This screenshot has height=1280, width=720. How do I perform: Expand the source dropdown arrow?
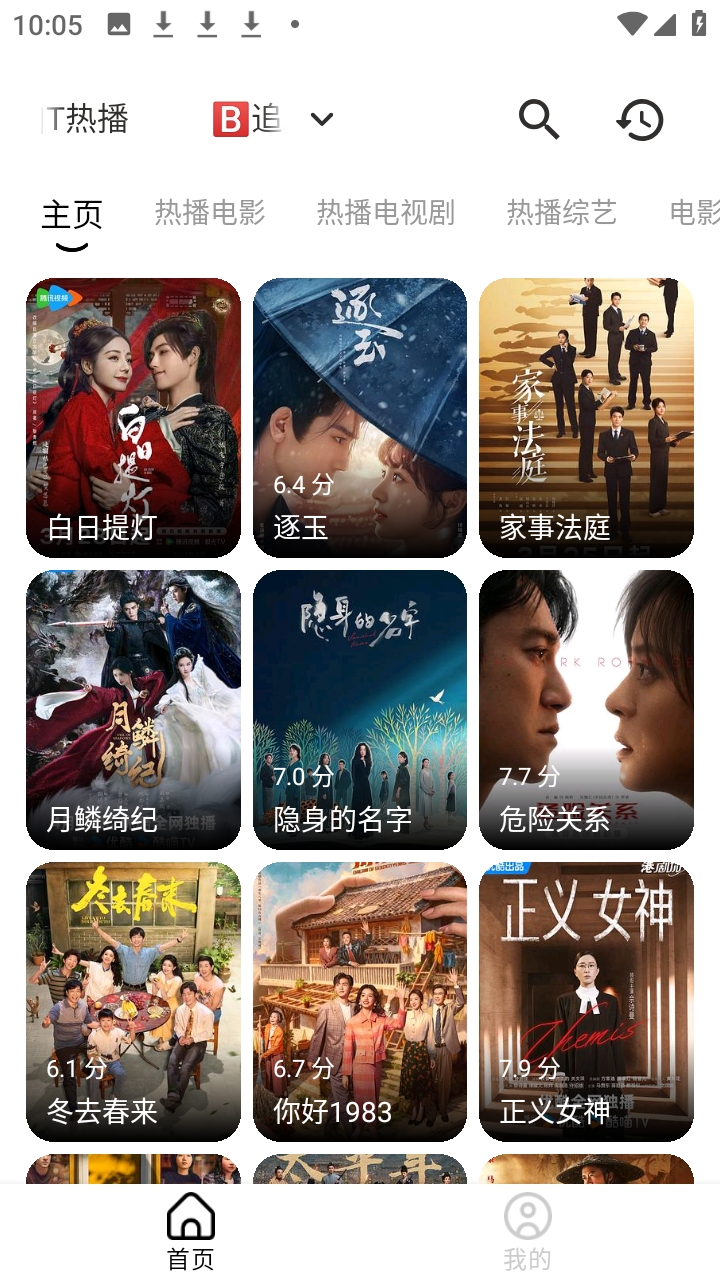click(321, 120)
